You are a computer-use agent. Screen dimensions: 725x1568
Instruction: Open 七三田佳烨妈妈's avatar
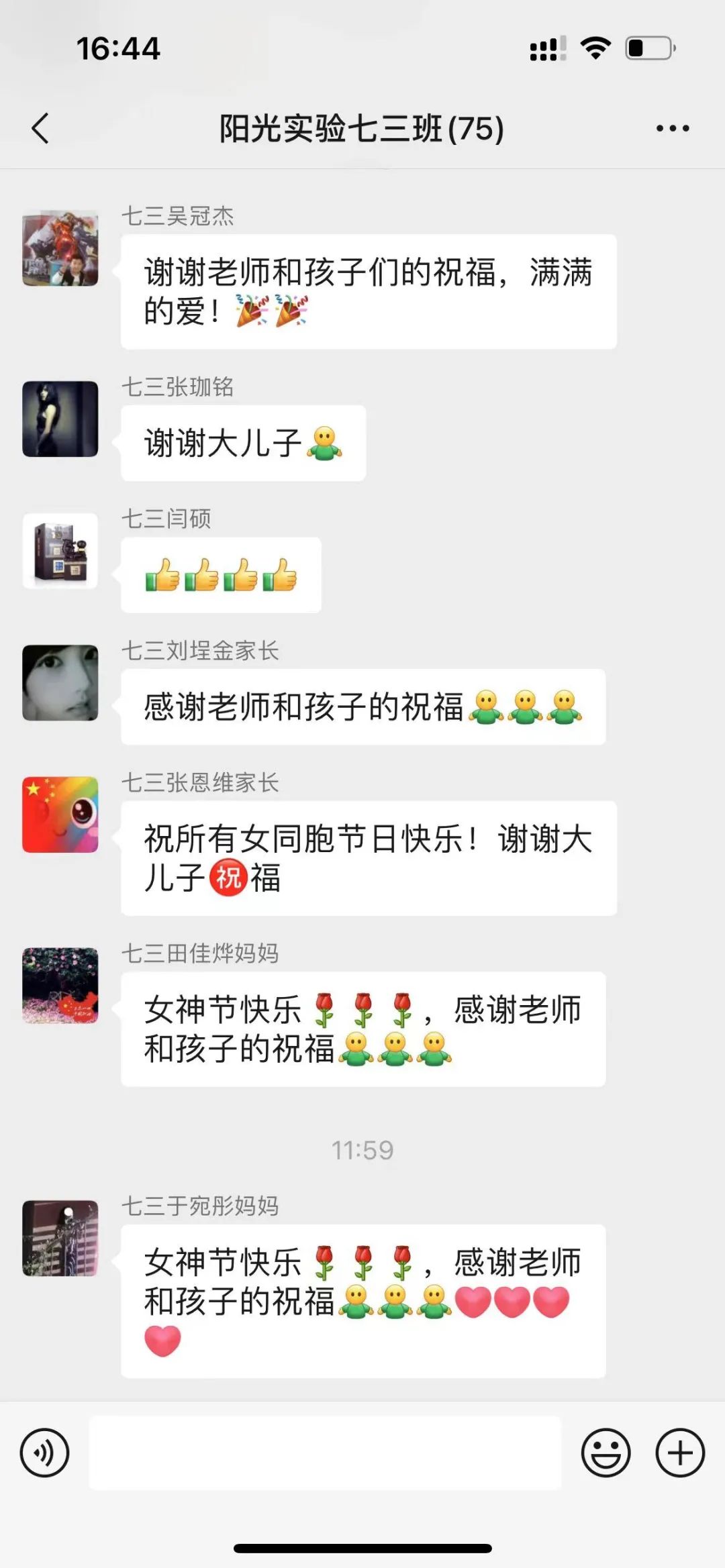point(60,986)
